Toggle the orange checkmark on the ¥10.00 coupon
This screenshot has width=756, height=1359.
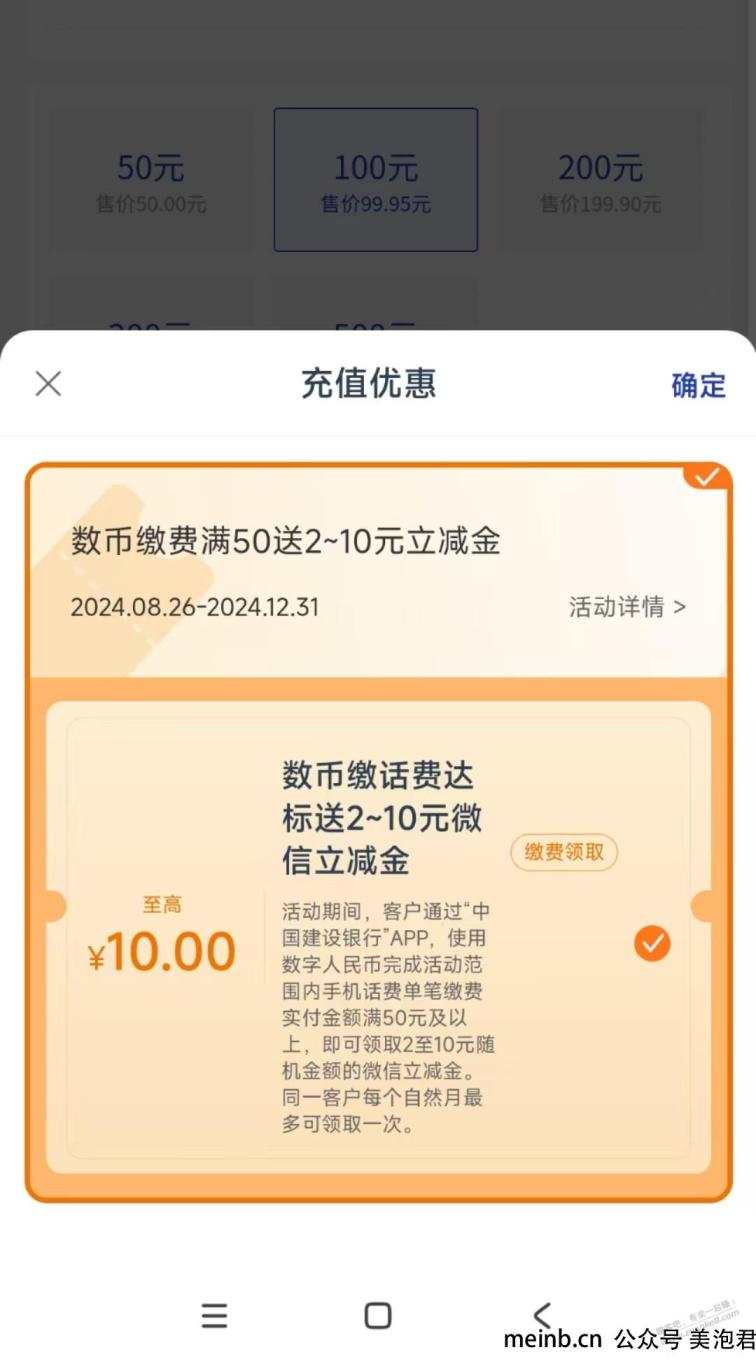(x=652, y=943)
